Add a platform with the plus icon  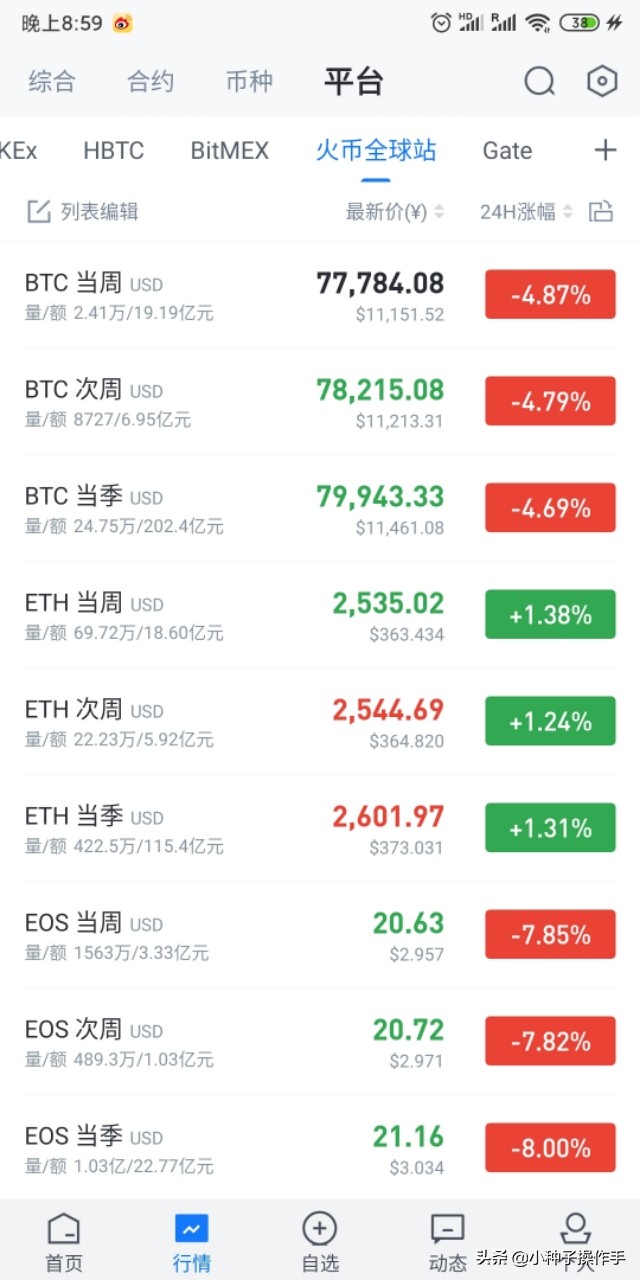tap(605, 151)
